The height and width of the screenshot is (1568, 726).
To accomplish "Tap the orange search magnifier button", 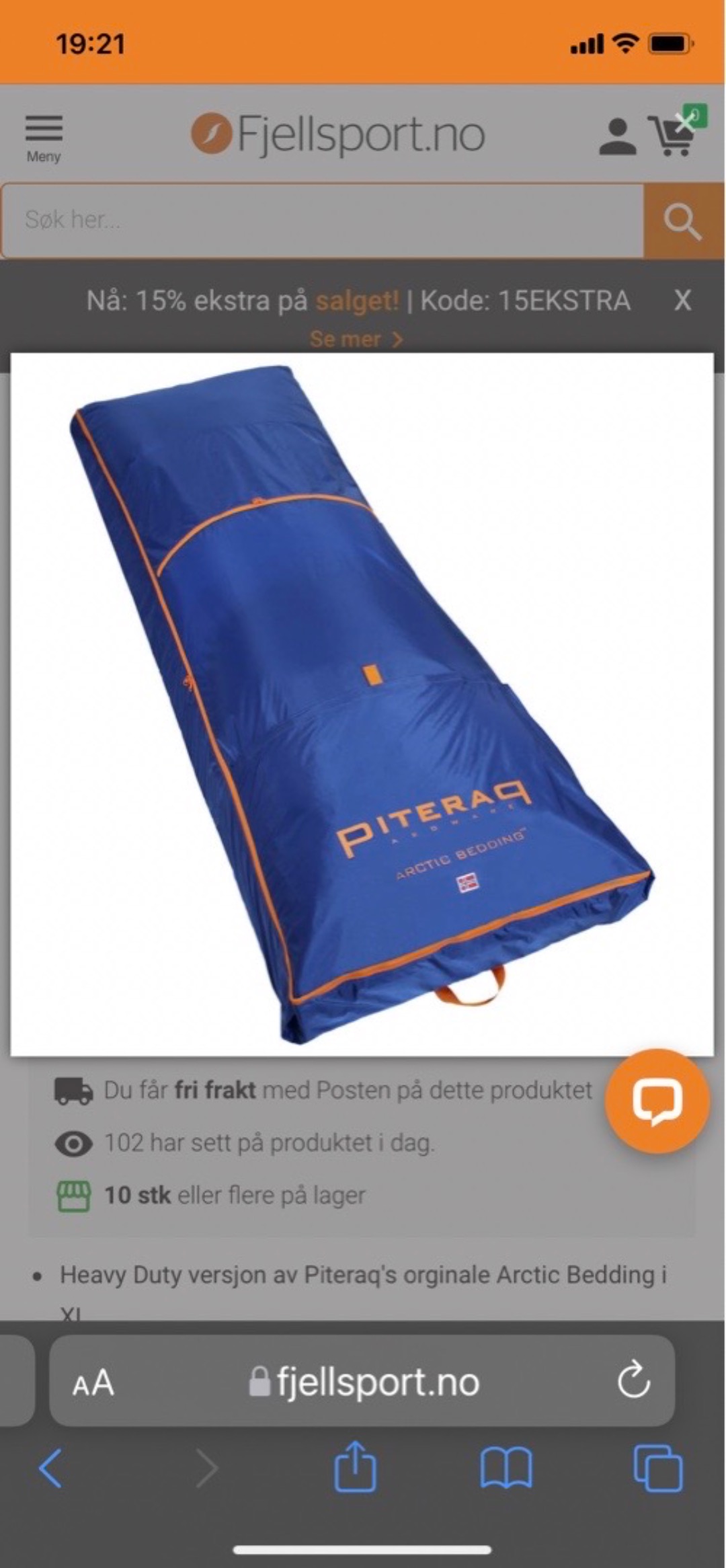I will point(682,221).
